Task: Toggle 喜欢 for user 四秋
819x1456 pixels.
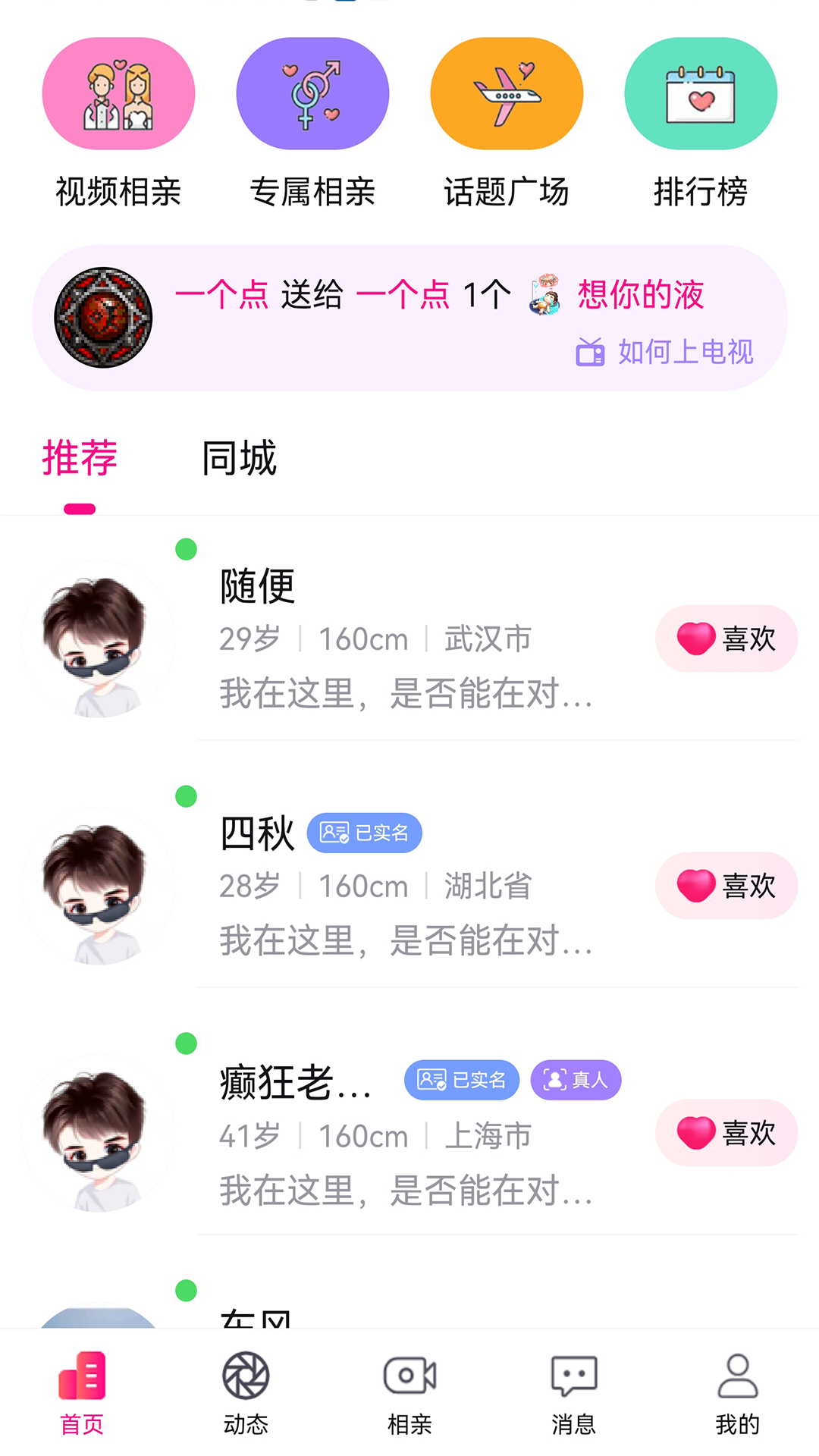Action: tap(726, 886)
